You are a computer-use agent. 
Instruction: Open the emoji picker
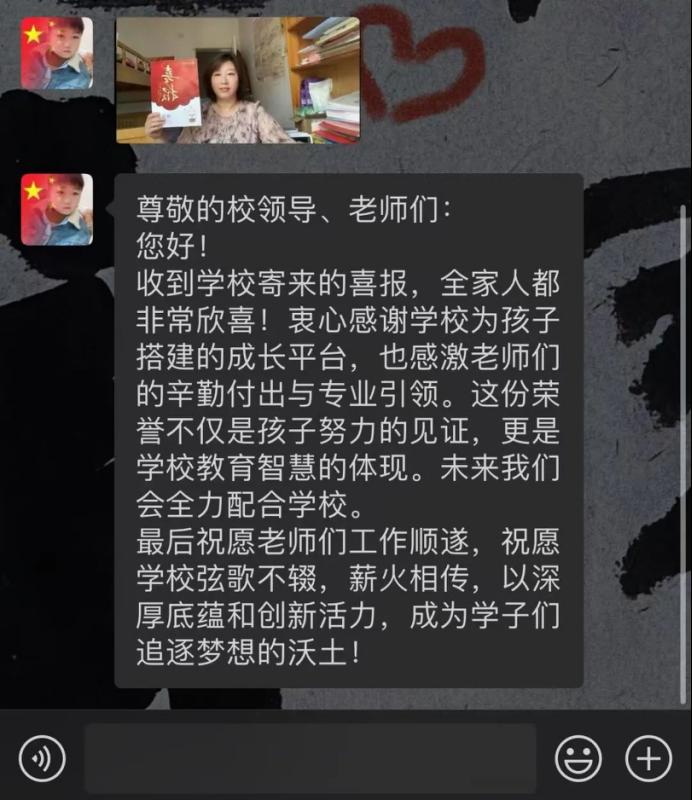coord(578,759)
